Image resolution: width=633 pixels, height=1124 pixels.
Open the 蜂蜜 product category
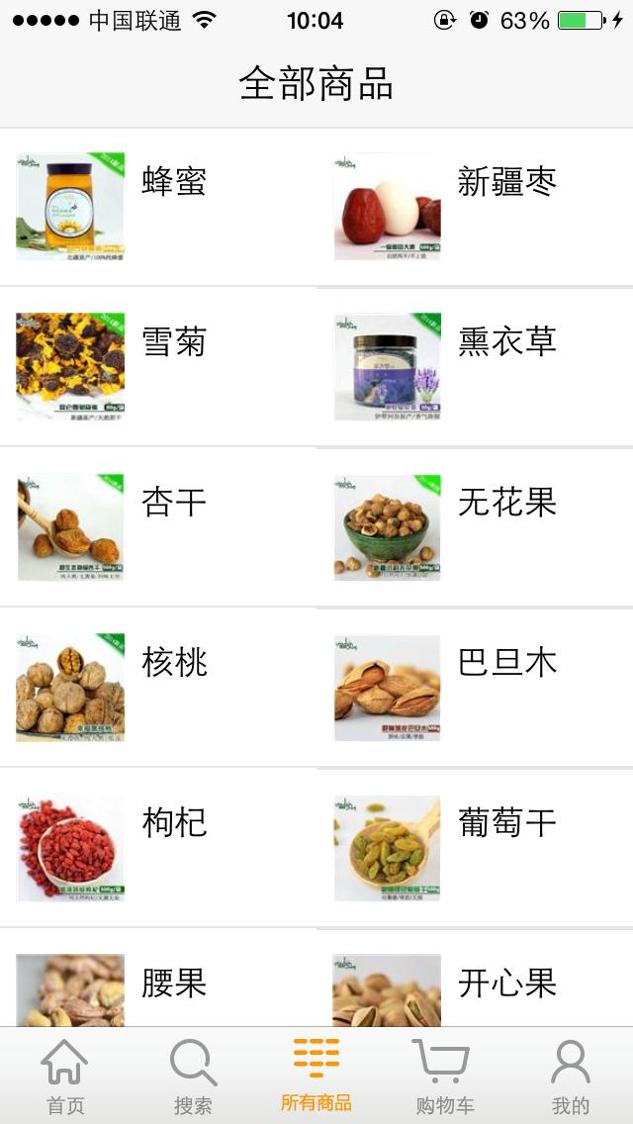click(158, 206)
